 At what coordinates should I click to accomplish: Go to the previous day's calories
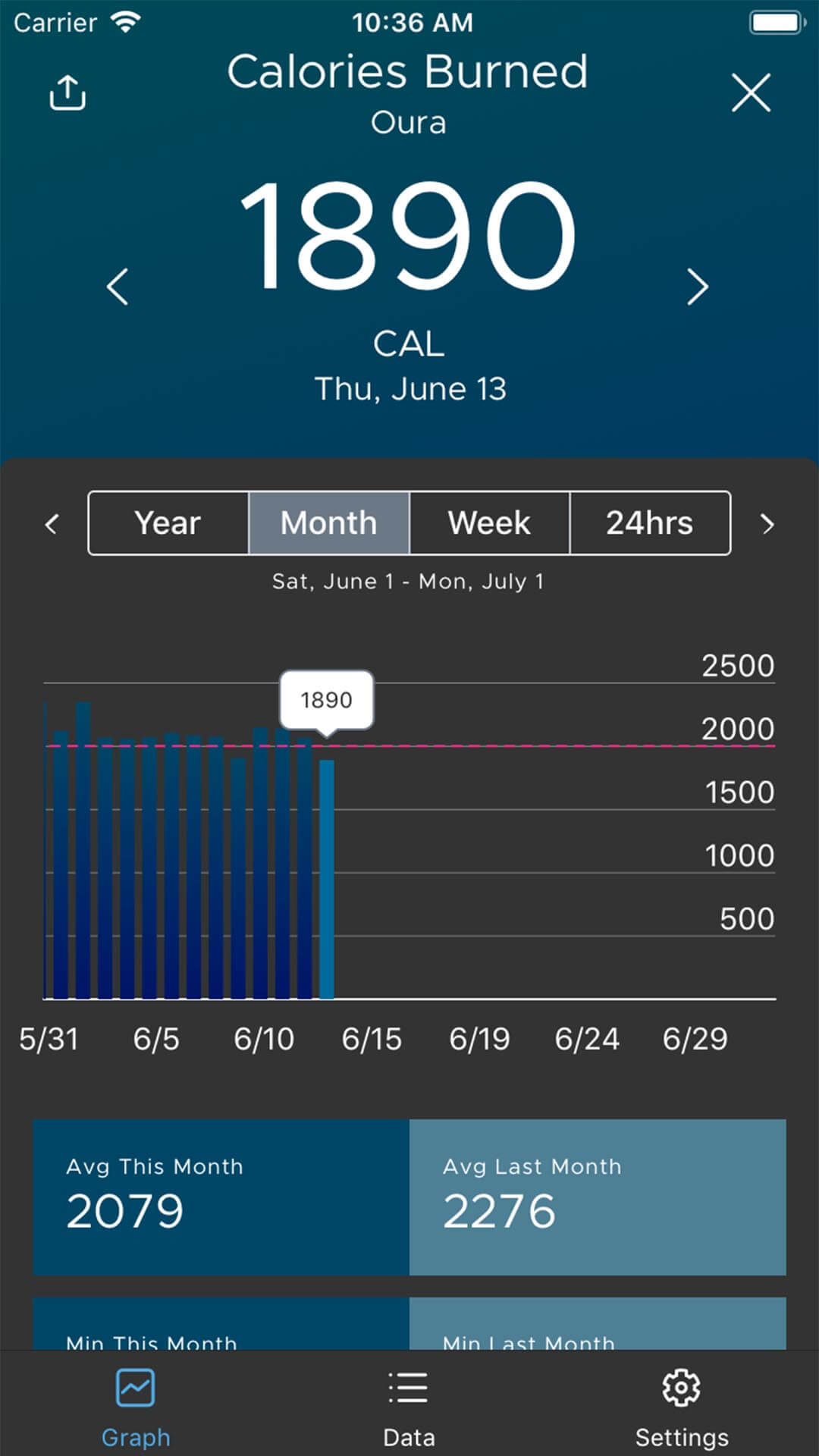[118, 287]
